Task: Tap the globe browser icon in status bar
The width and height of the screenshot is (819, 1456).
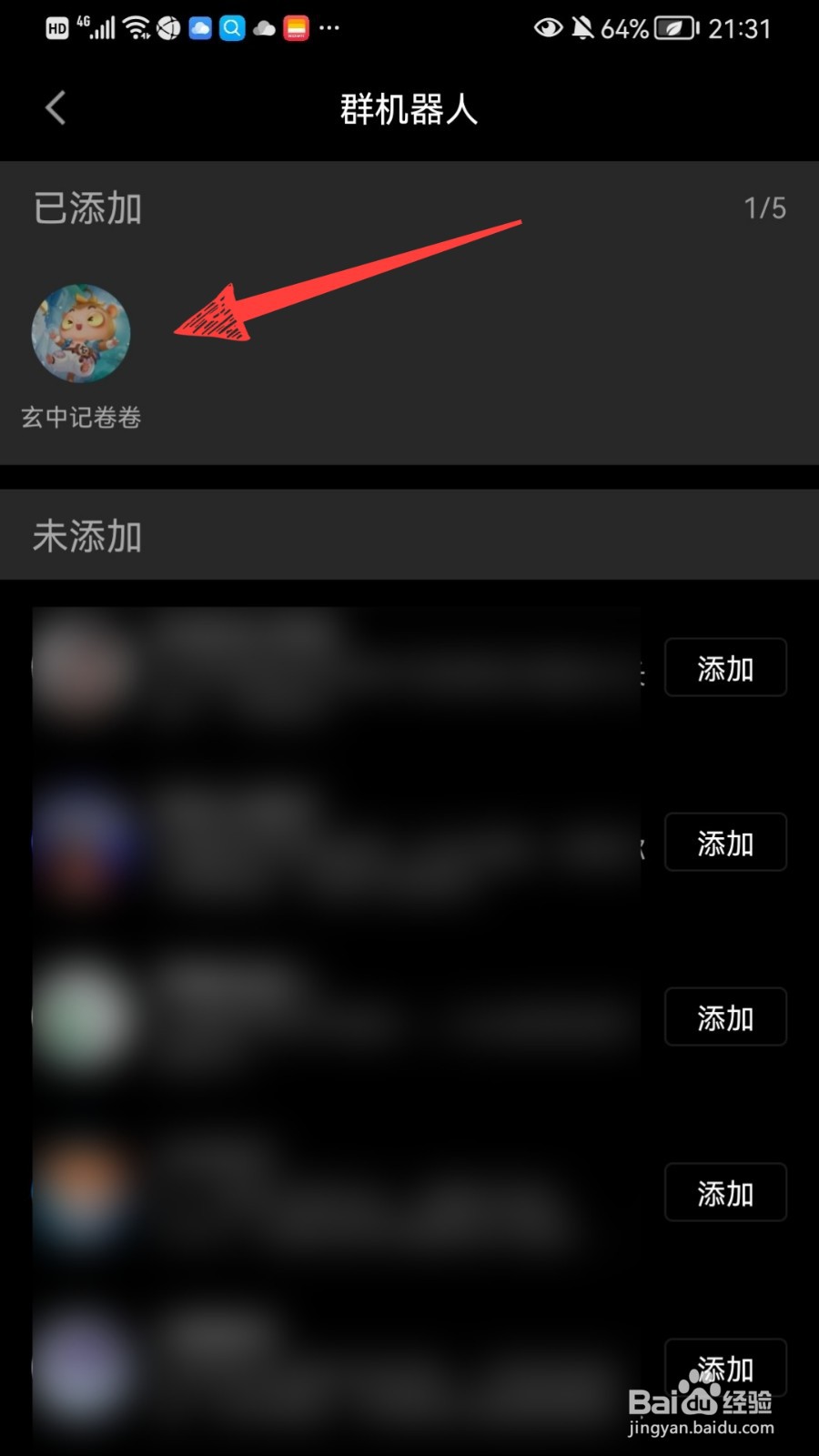Action: 167,27
